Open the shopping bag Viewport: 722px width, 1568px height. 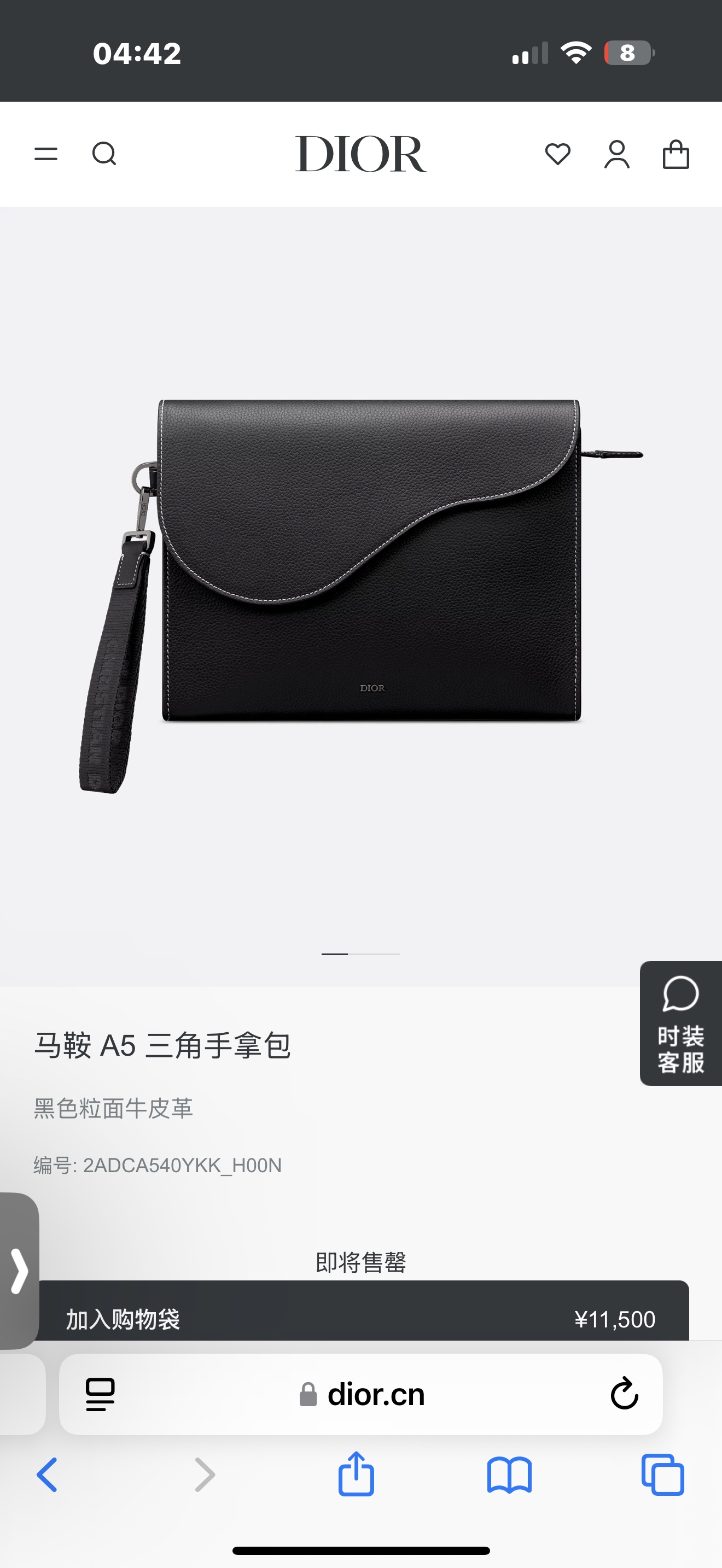[676, 154]
